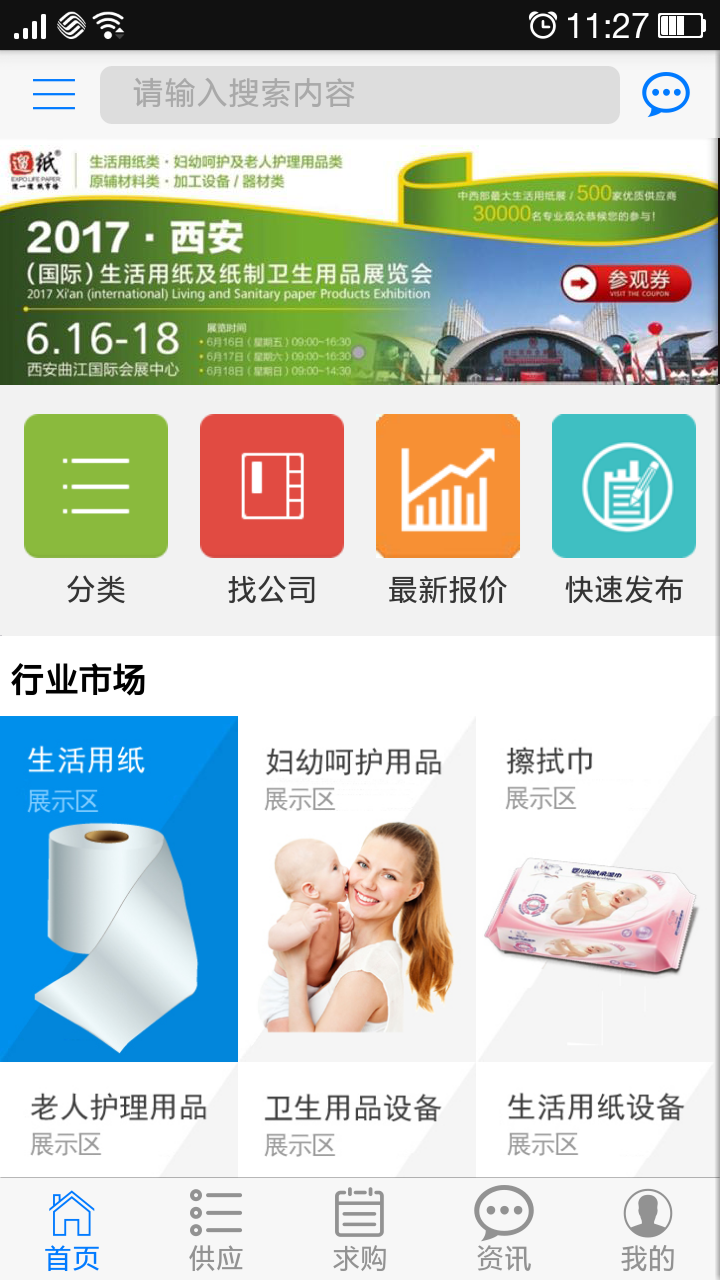Viewport: 720px width, 1280px height.
Task: Open the 分类 categories shortcut
Action: click(96, 486)
